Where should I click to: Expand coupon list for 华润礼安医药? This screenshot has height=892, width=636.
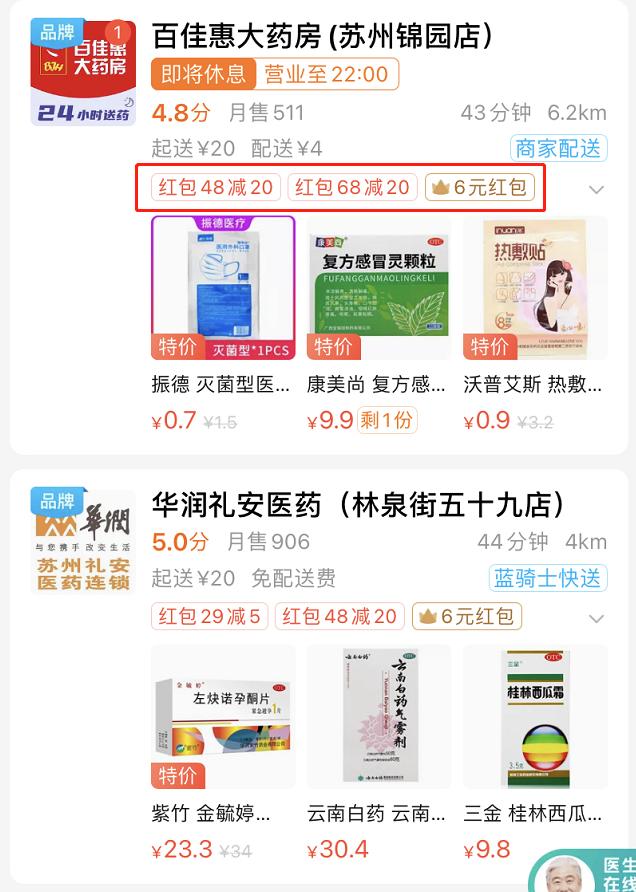point(596,619)
